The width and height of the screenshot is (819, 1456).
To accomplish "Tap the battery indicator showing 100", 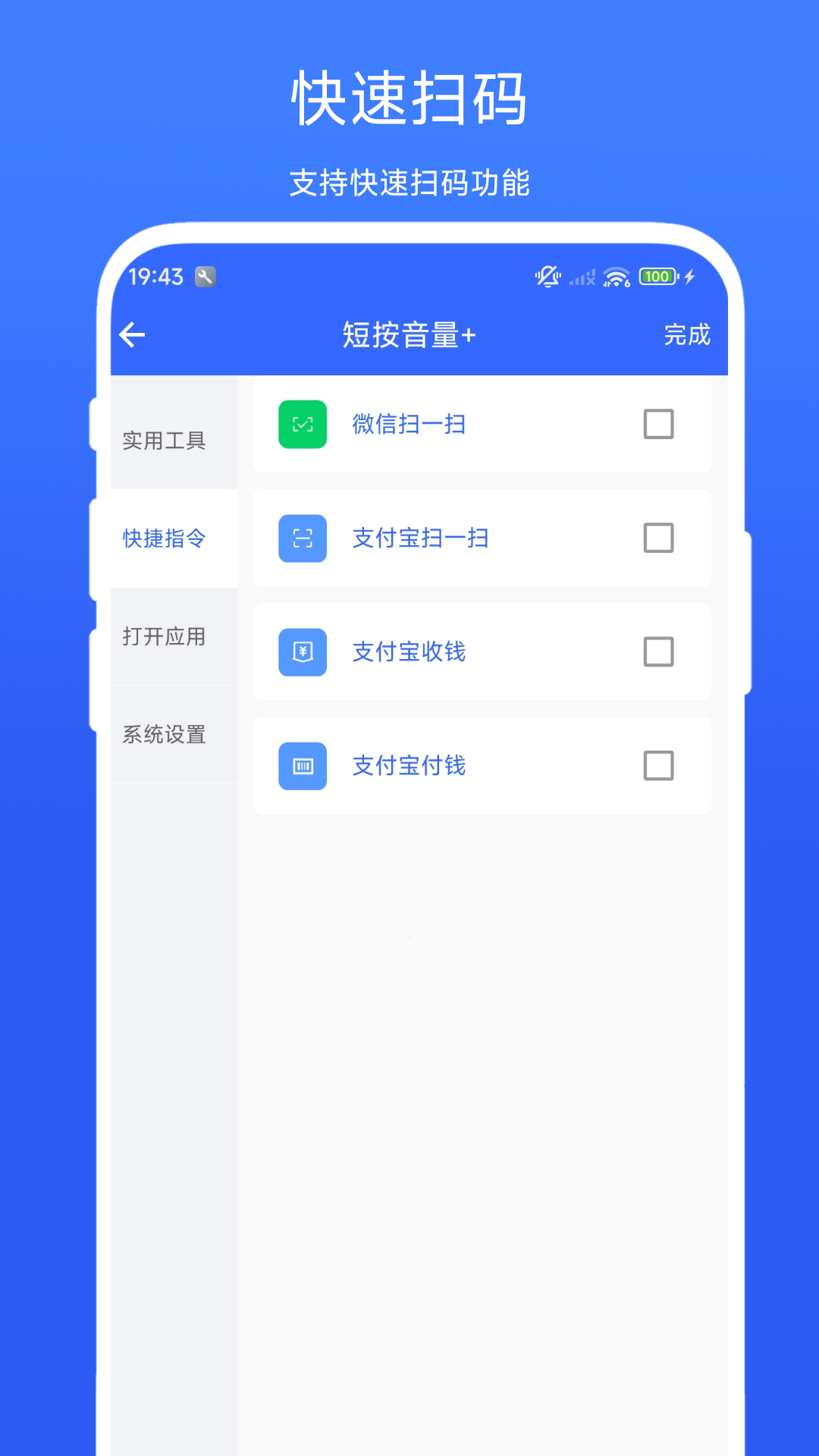I will pyautogui.click(x=657, y=276).
